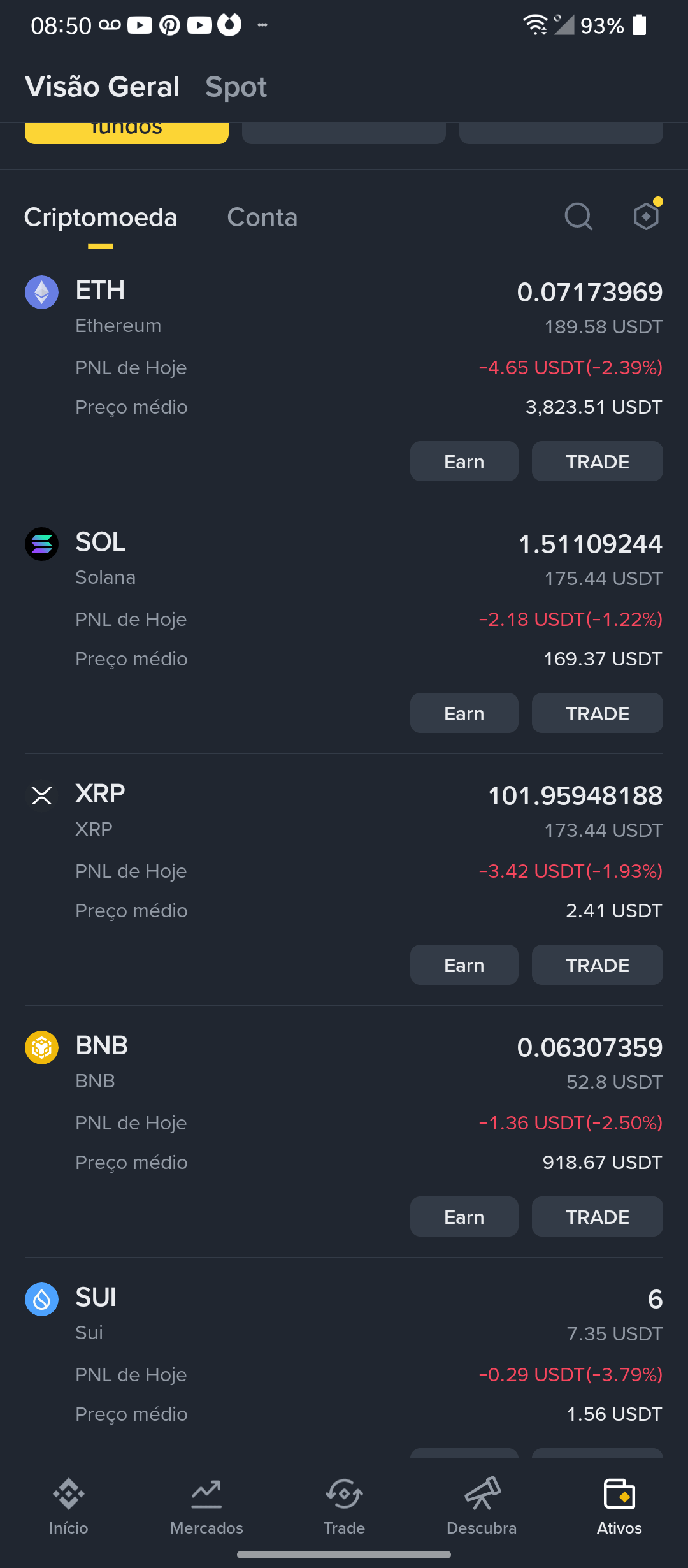Viewport: 688px width, 1568px height.
Task: Open the Trade tab in bottom navigation
Action: pos(344,1507)
